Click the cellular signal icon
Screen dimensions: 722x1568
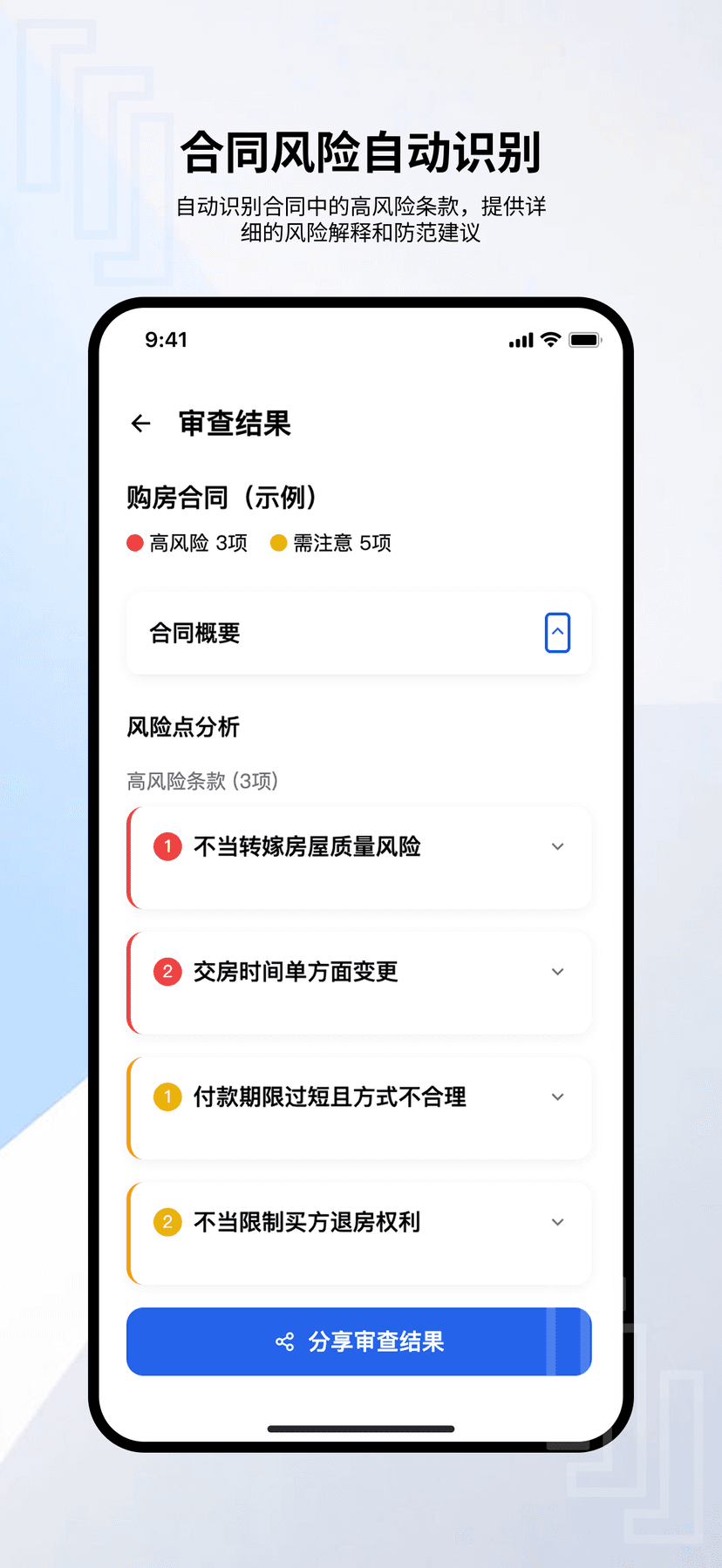click(520, 340)
